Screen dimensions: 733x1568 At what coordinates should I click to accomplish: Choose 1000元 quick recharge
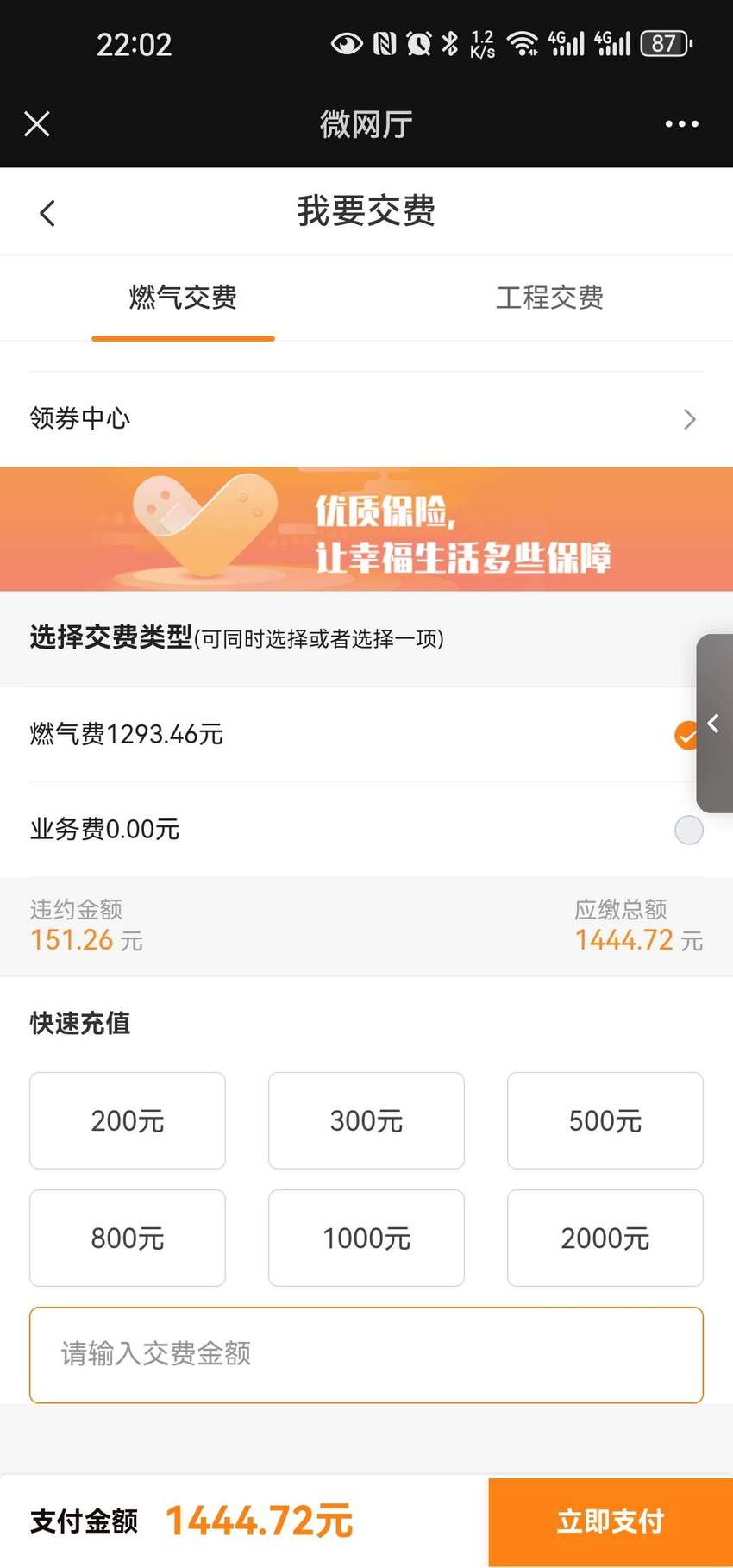point(366,1238)
